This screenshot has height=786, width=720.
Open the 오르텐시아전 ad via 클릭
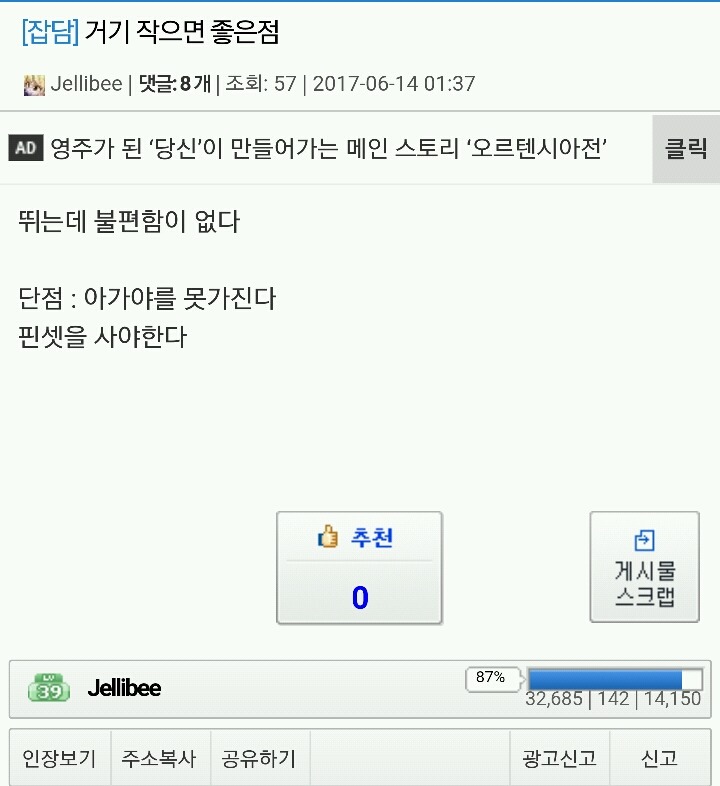(x=685, y=149)
